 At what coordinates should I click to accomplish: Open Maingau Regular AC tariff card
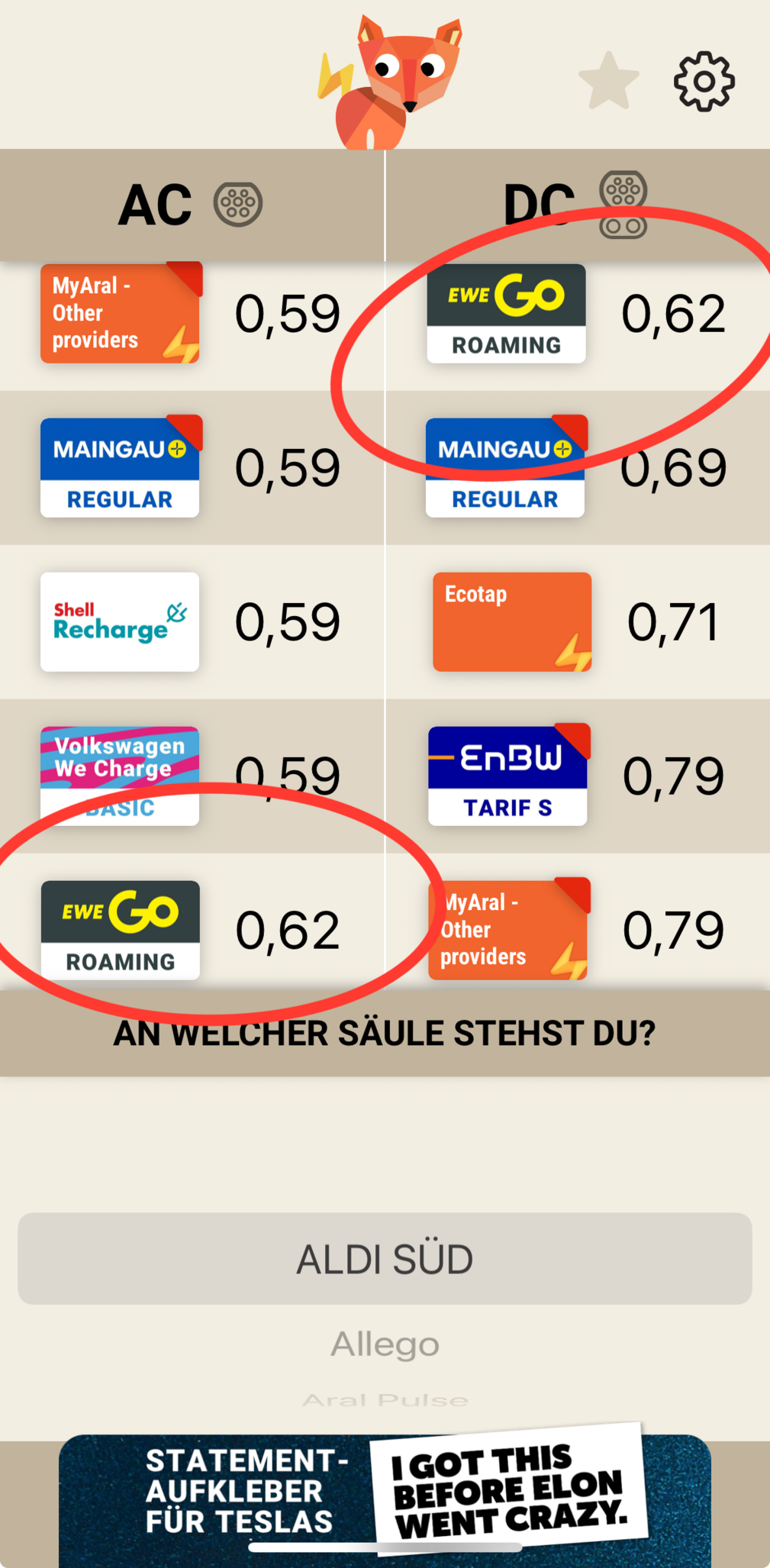(121, 467)
